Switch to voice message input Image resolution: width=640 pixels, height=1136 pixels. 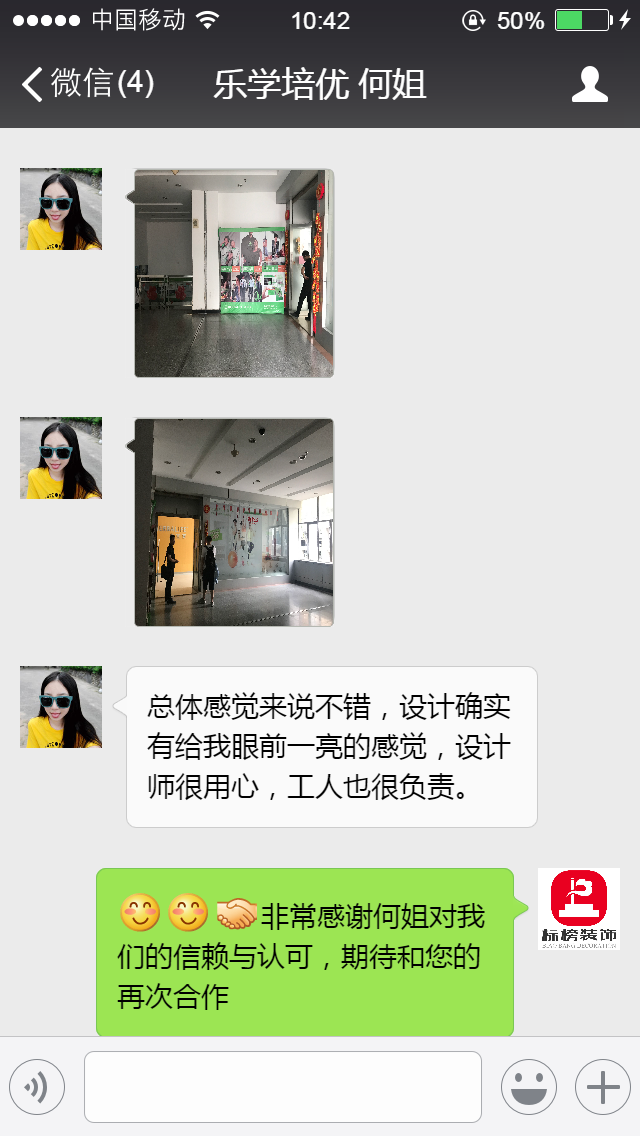tap(37, 1087)
